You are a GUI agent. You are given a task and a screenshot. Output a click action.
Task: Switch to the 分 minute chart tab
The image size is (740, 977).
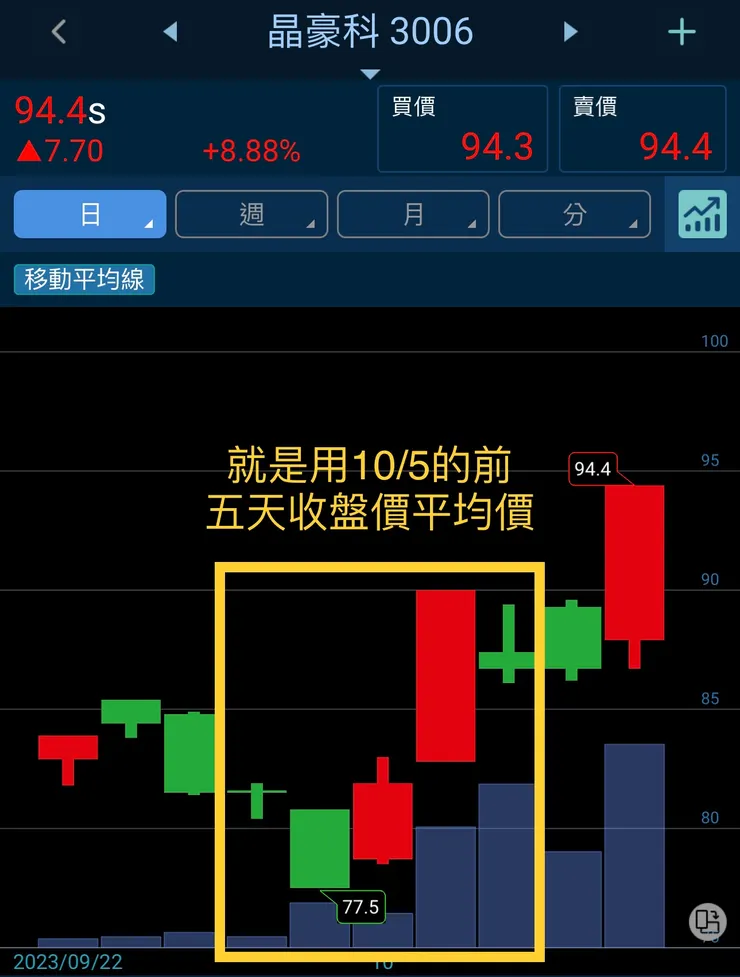[574, 213]
